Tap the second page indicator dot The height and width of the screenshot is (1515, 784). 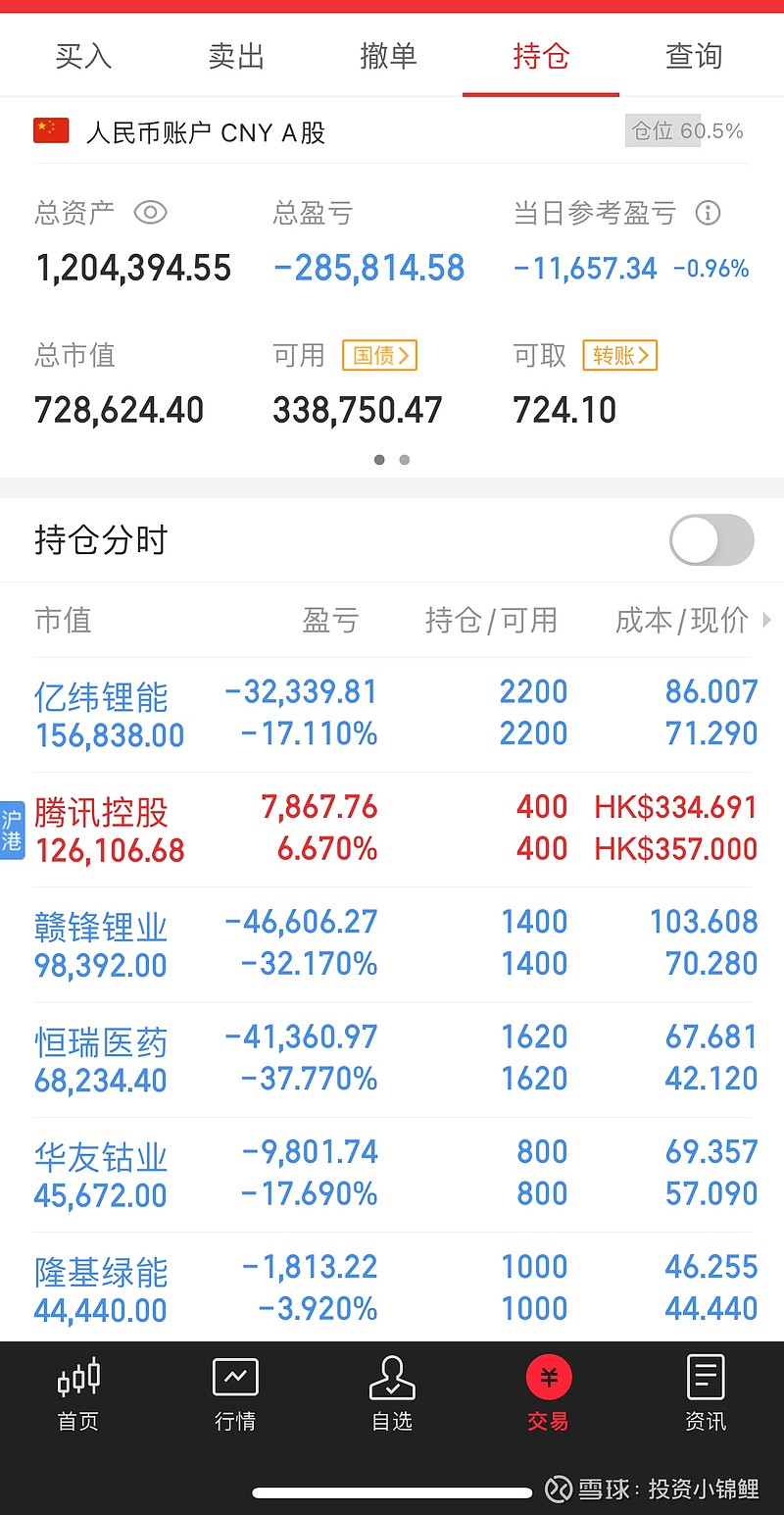(404, 459)
